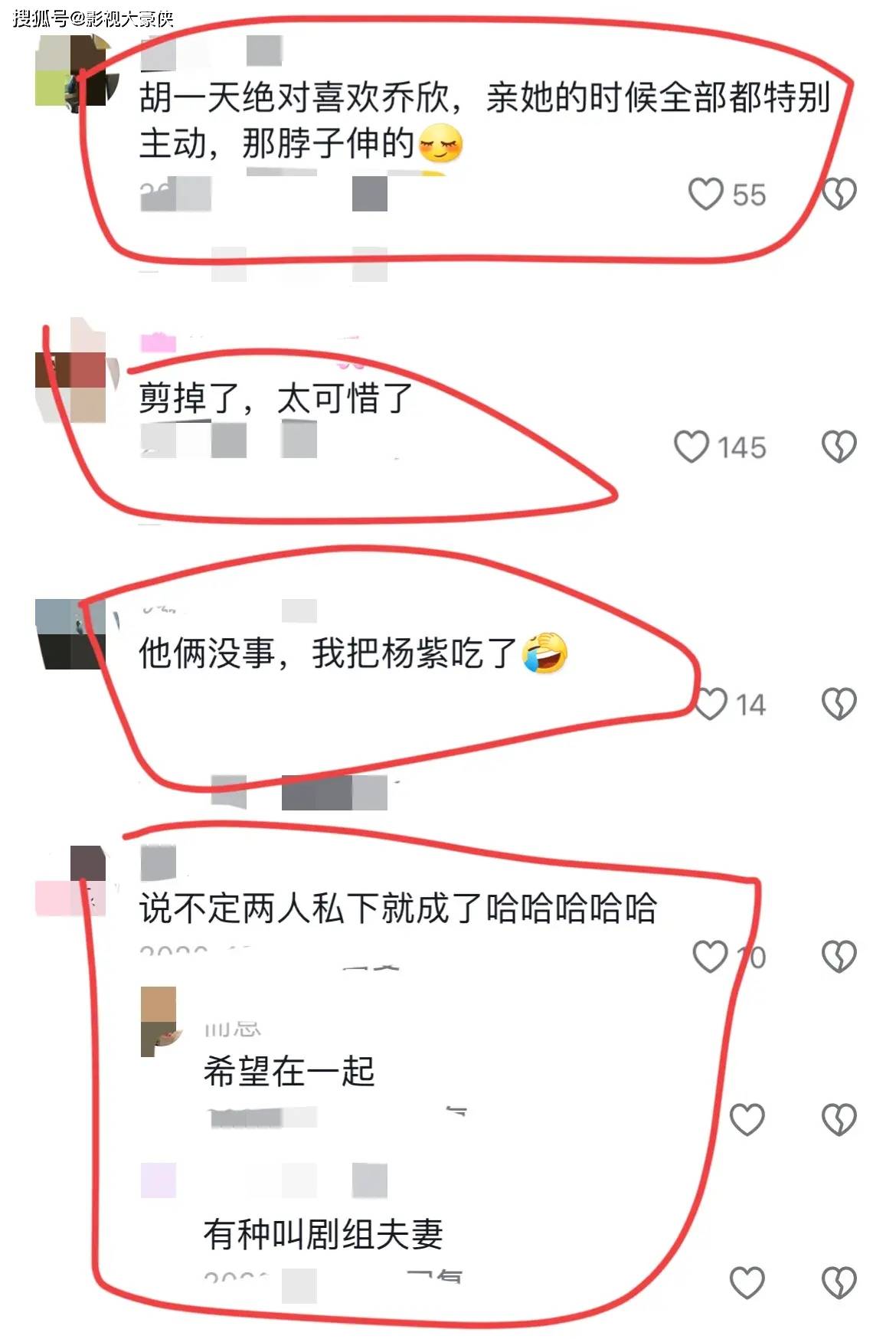Like the reply 有种叫剧组夫妻
The width and height of the screenshot is (896, 1339).
(747, 1282)
